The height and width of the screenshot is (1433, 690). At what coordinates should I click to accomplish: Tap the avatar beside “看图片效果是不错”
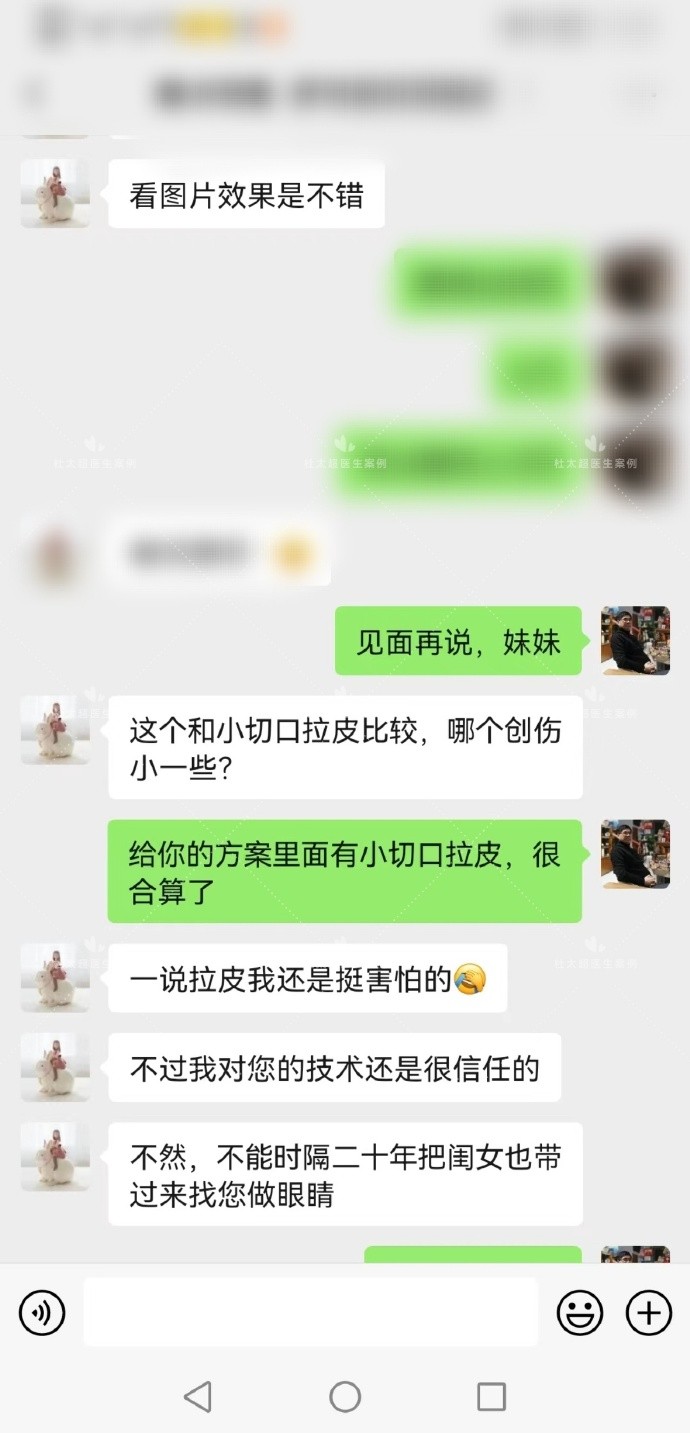(x=55, y=193)
